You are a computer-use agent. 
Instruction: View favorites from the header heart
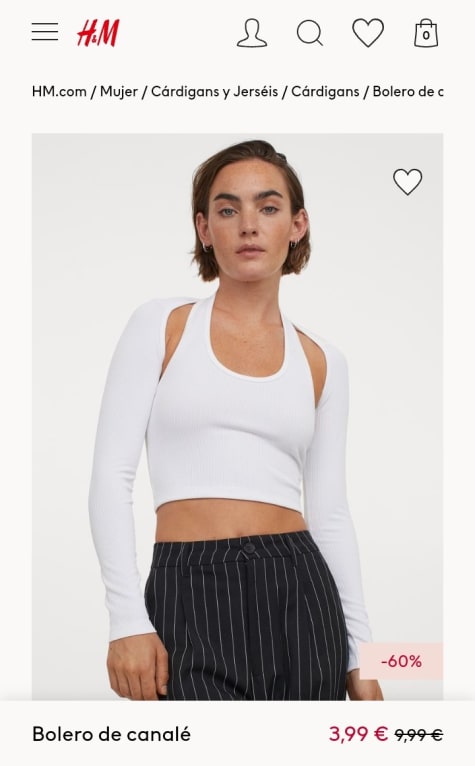(x=368, y=33)
